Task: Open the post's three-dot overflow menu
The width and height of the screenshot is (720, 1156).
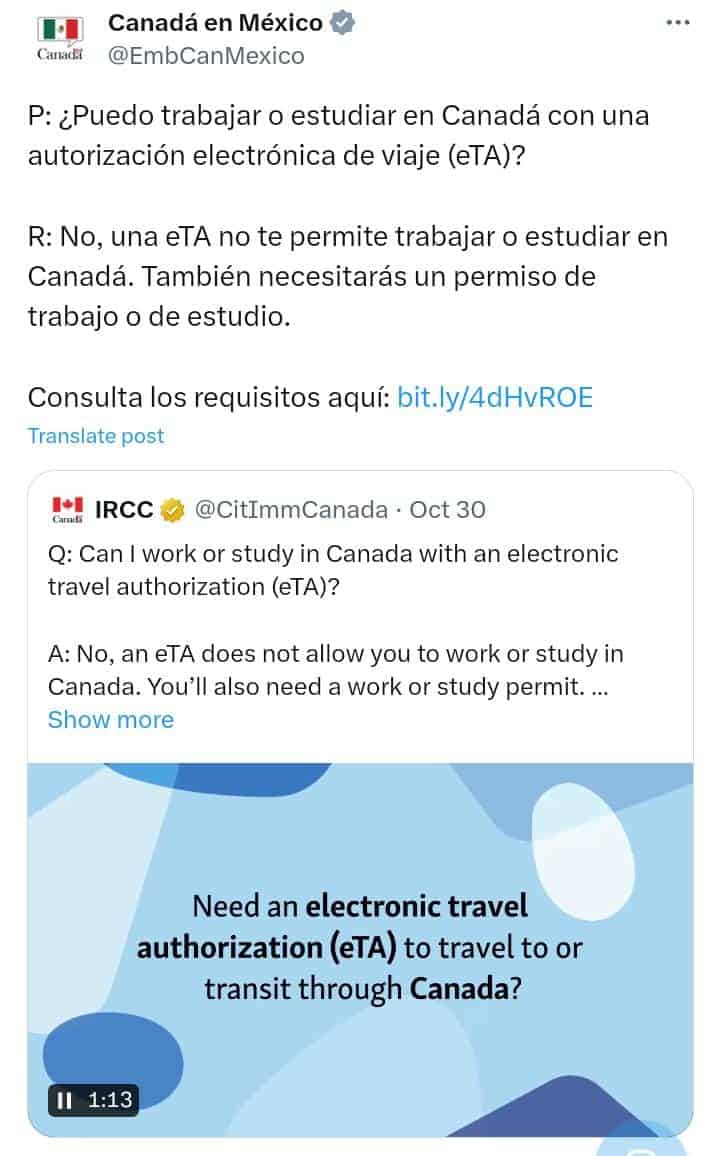Action: click(x=678, y=23)
